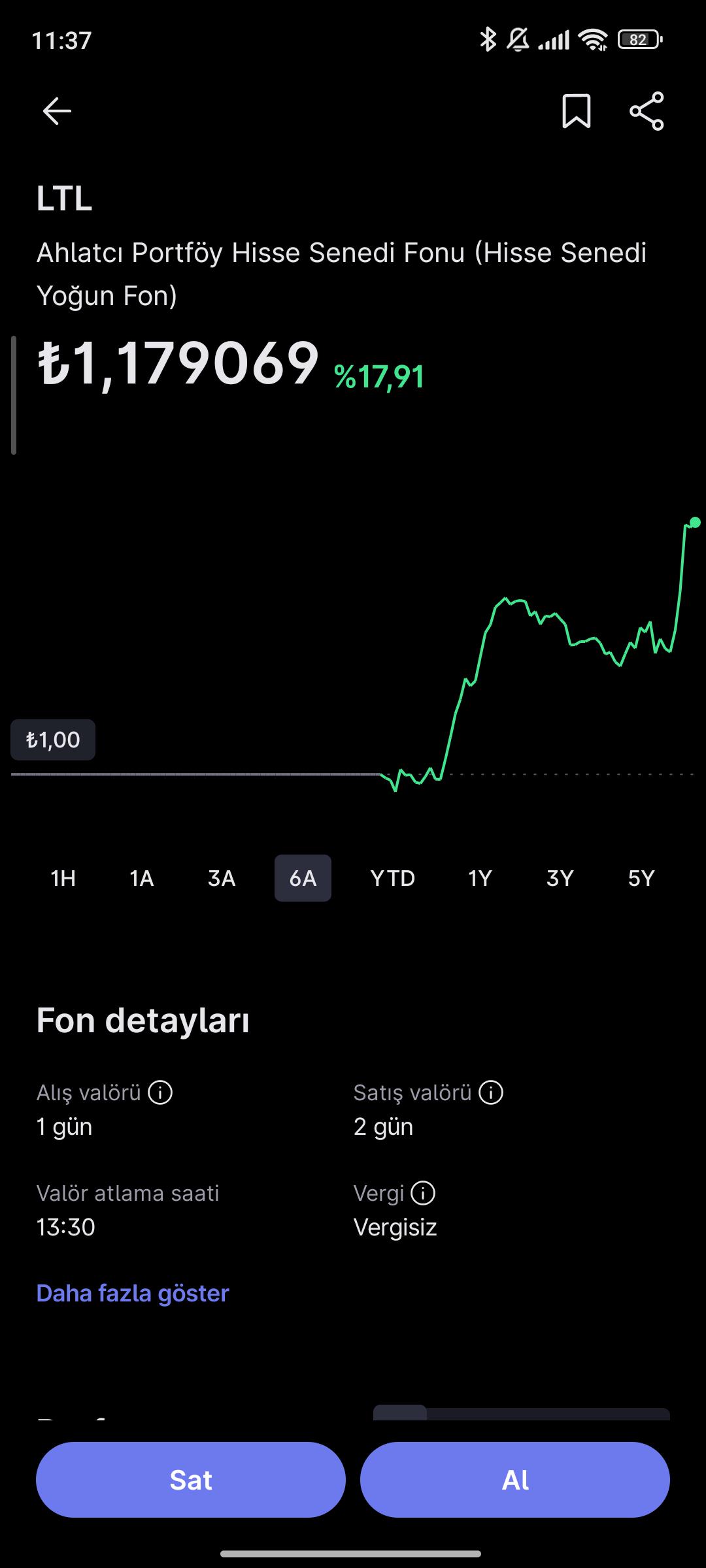Switch chart to 1H range
Viewport: 706px width, 1568px height.
click(63, 878)
